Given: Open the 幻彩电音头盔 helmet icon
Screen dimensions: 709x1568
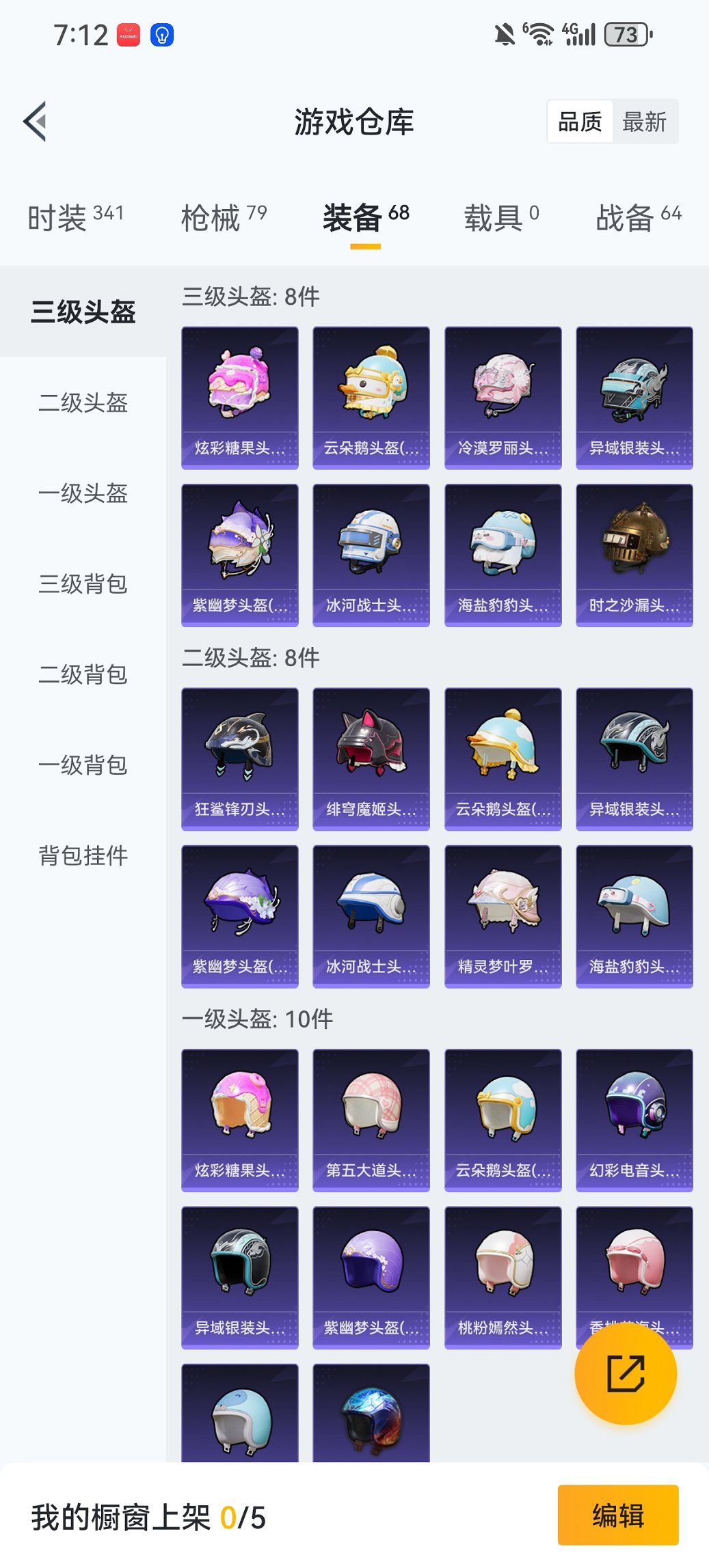Looking at the screenshot, I should 634,1110.
